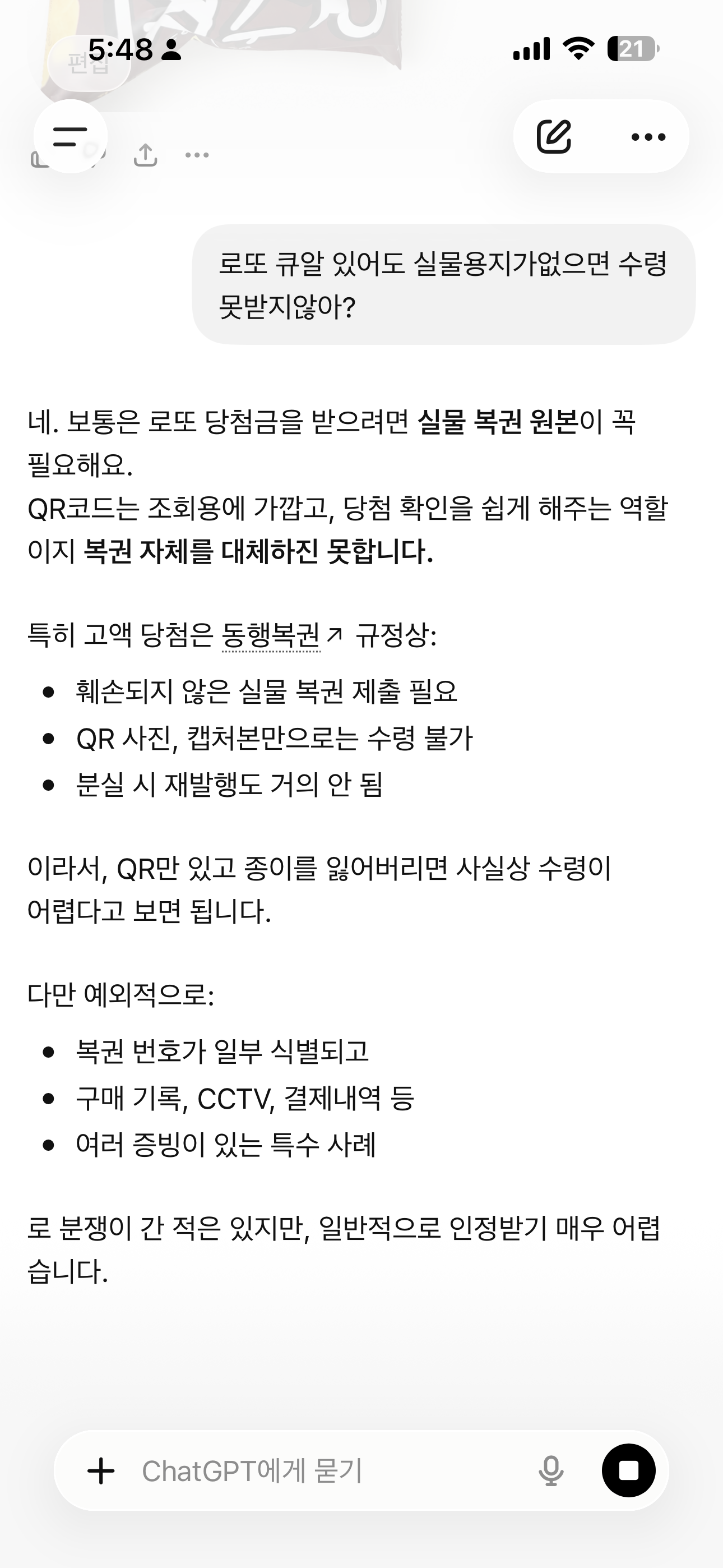Start voice dictation with microphone icon
Image resolution: width=723 pixels, height=1568 pixels.
(x=551, y=1470)
